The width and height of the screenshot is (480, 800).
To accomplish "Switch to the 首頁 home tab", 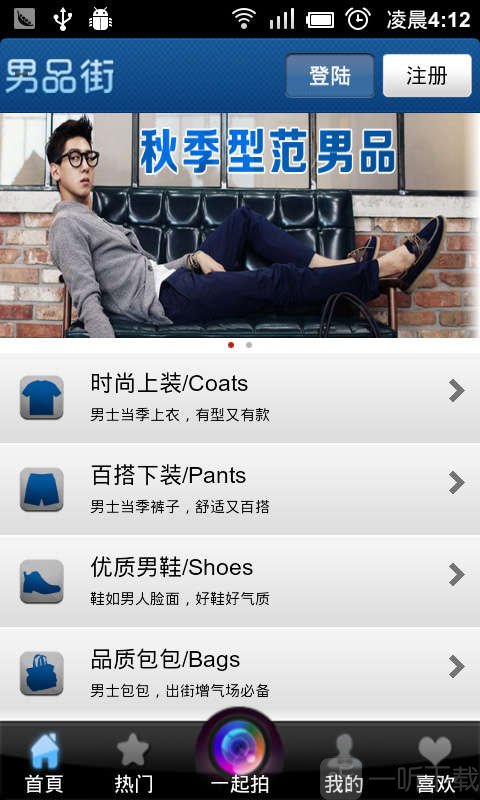I will (44, 762).
